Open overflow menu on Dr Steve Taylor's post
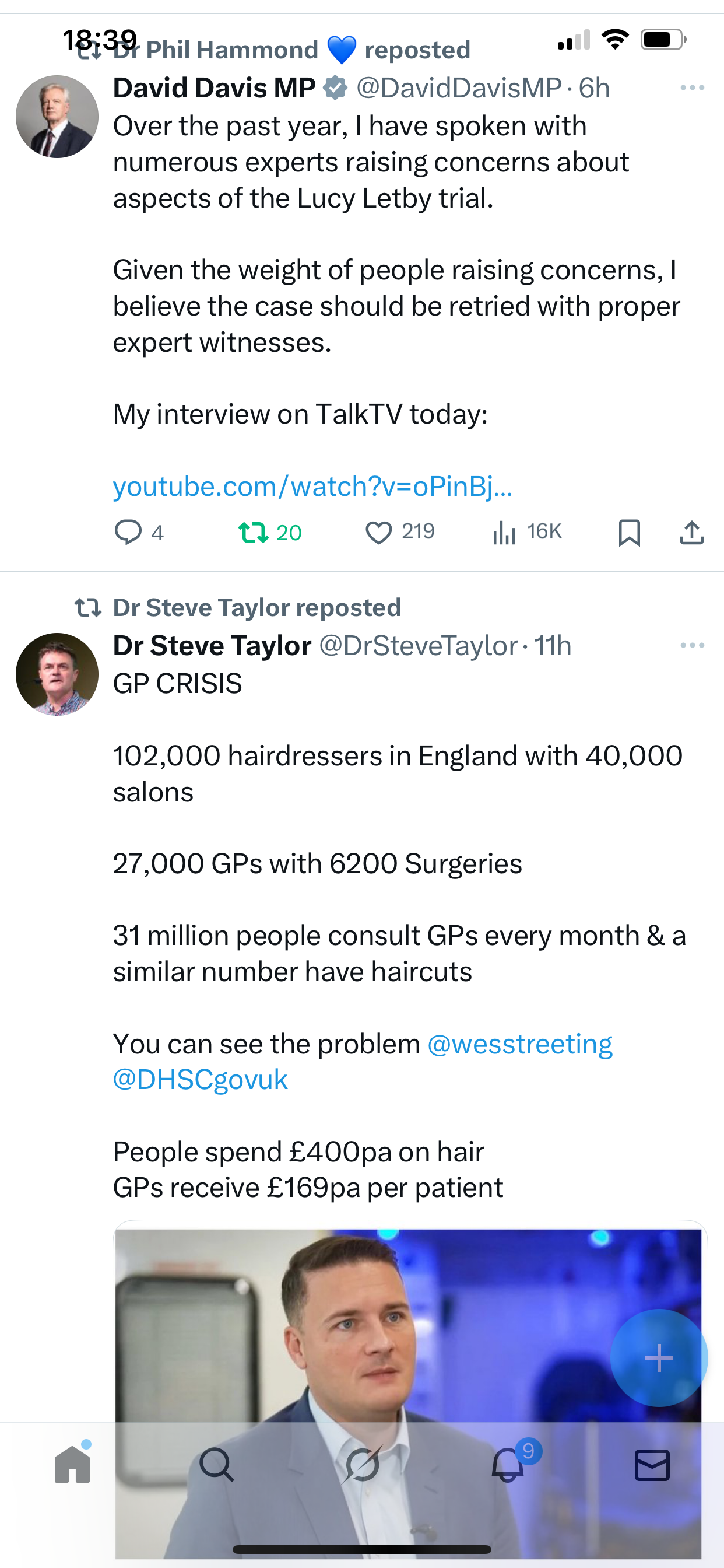724x1568 pixels. pyautogui.click(x=692, y=645)
